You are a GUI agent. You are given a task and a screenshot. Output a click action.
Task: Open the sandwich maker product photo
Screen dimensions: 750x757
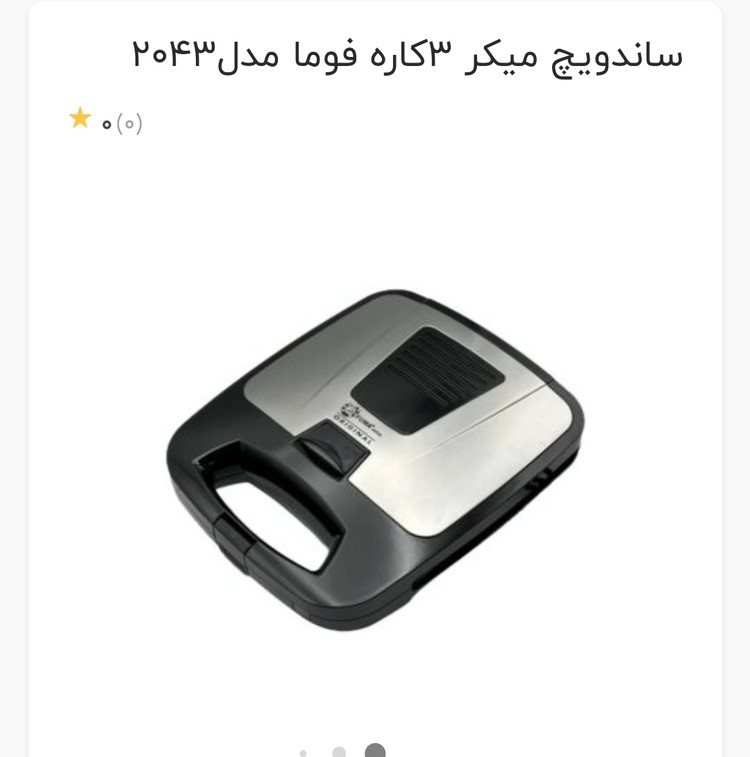coord(375,460)
